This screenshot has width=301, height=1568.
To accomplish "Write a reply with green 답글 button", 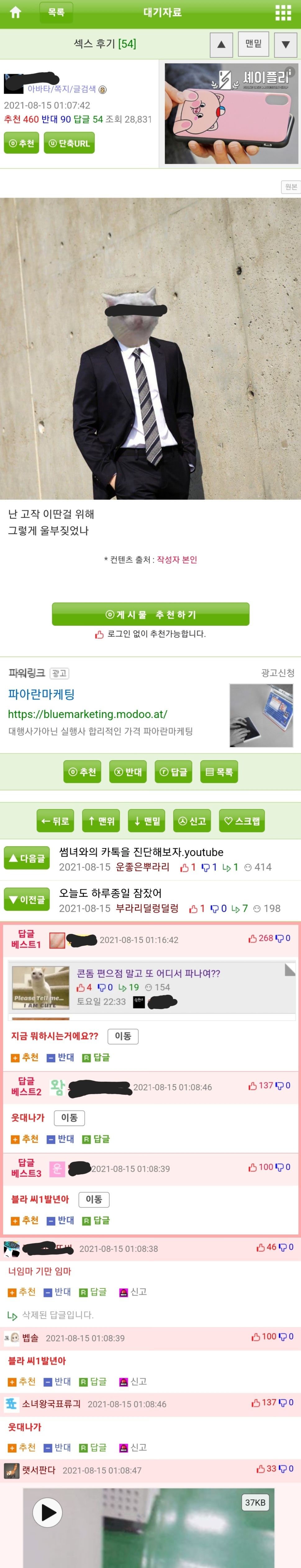I will point(173,772).
